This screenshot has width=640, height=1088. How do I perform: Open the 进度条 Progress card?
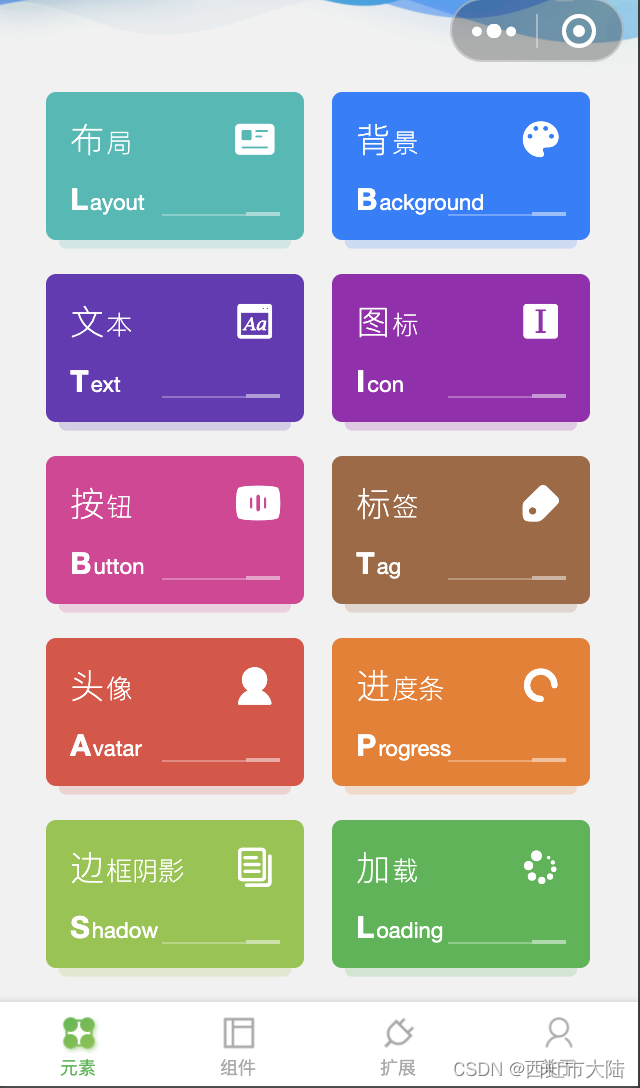[x=461, y=712]
